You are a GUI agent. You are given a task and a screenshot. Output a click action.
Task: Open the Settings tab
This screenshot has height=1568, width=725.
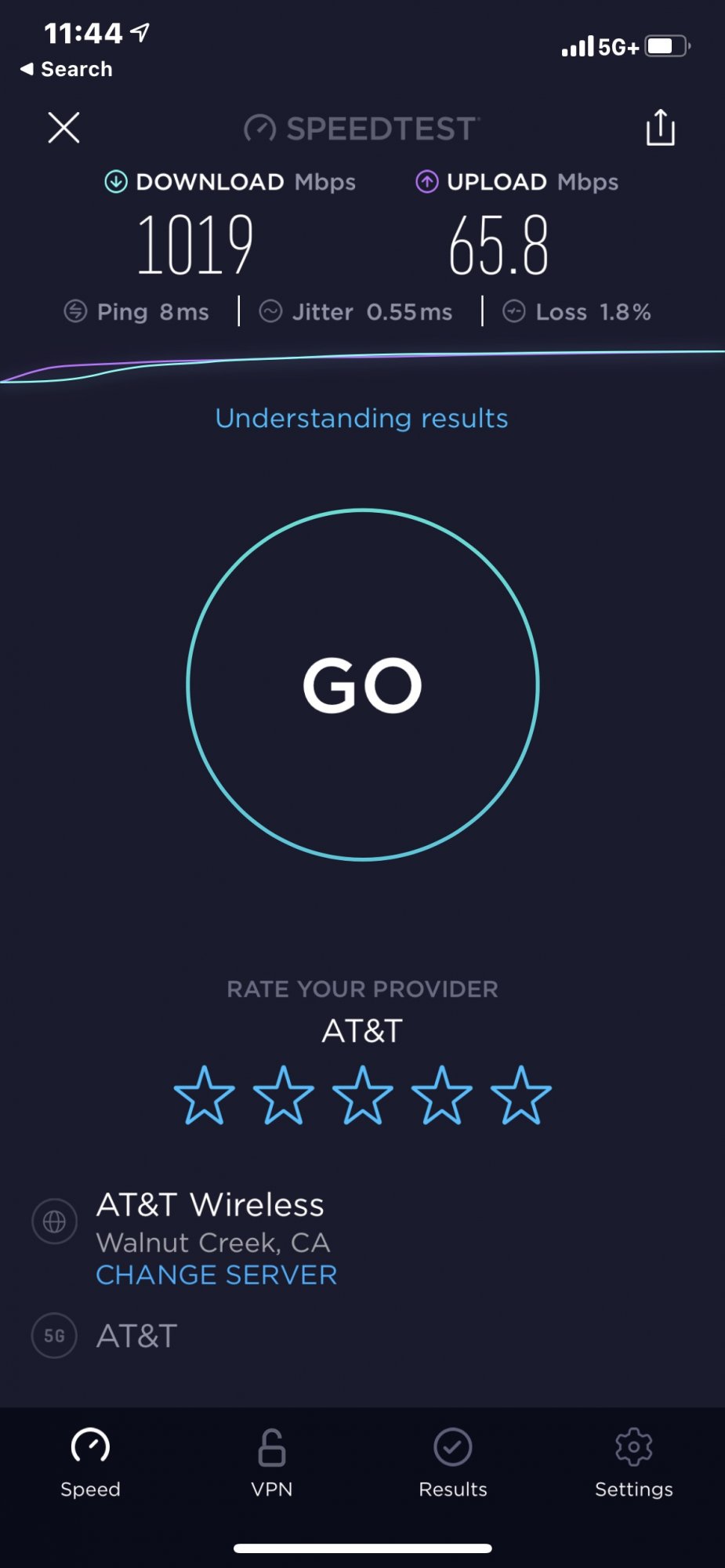[633, 1462]
